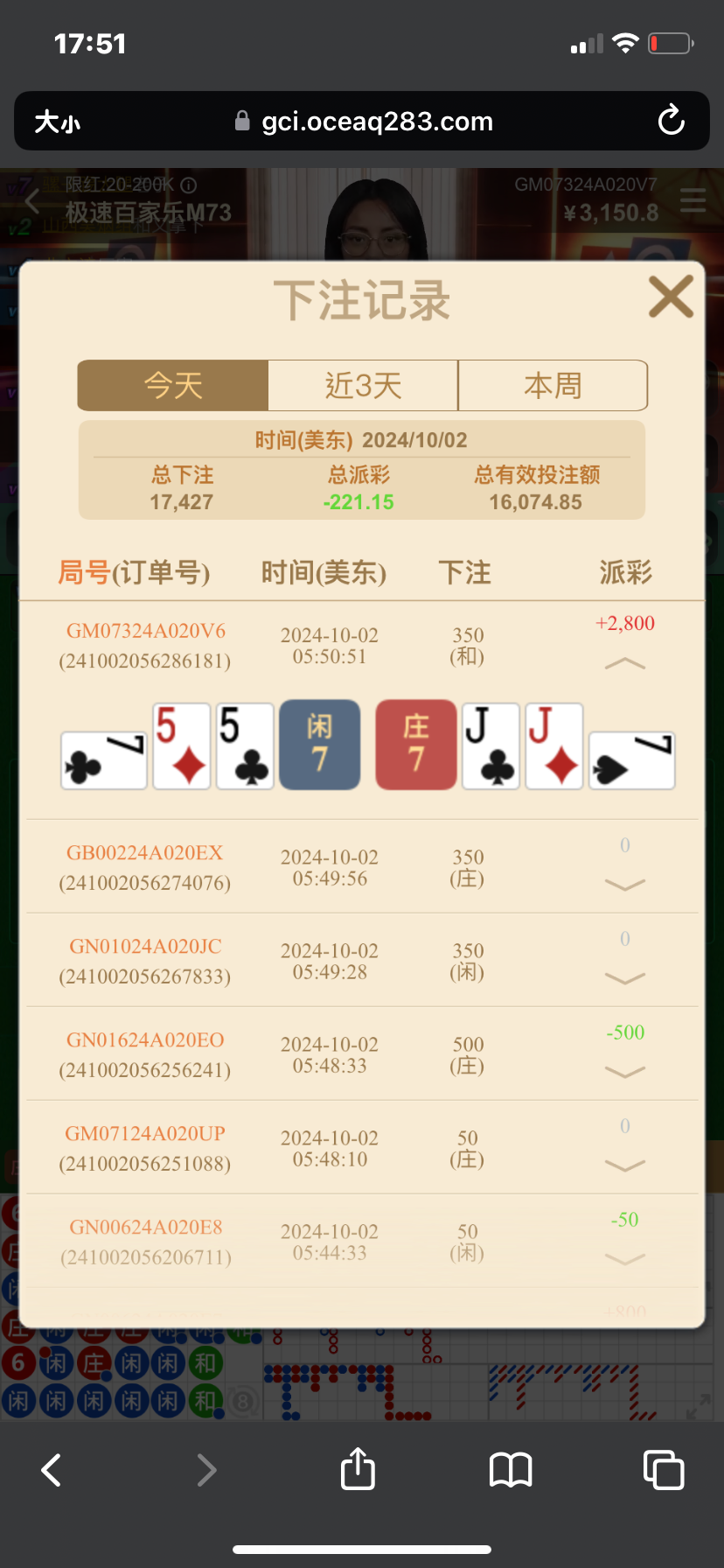Show open Safari tabs
The image size is (724, 1568).
tap(663, 1470)
